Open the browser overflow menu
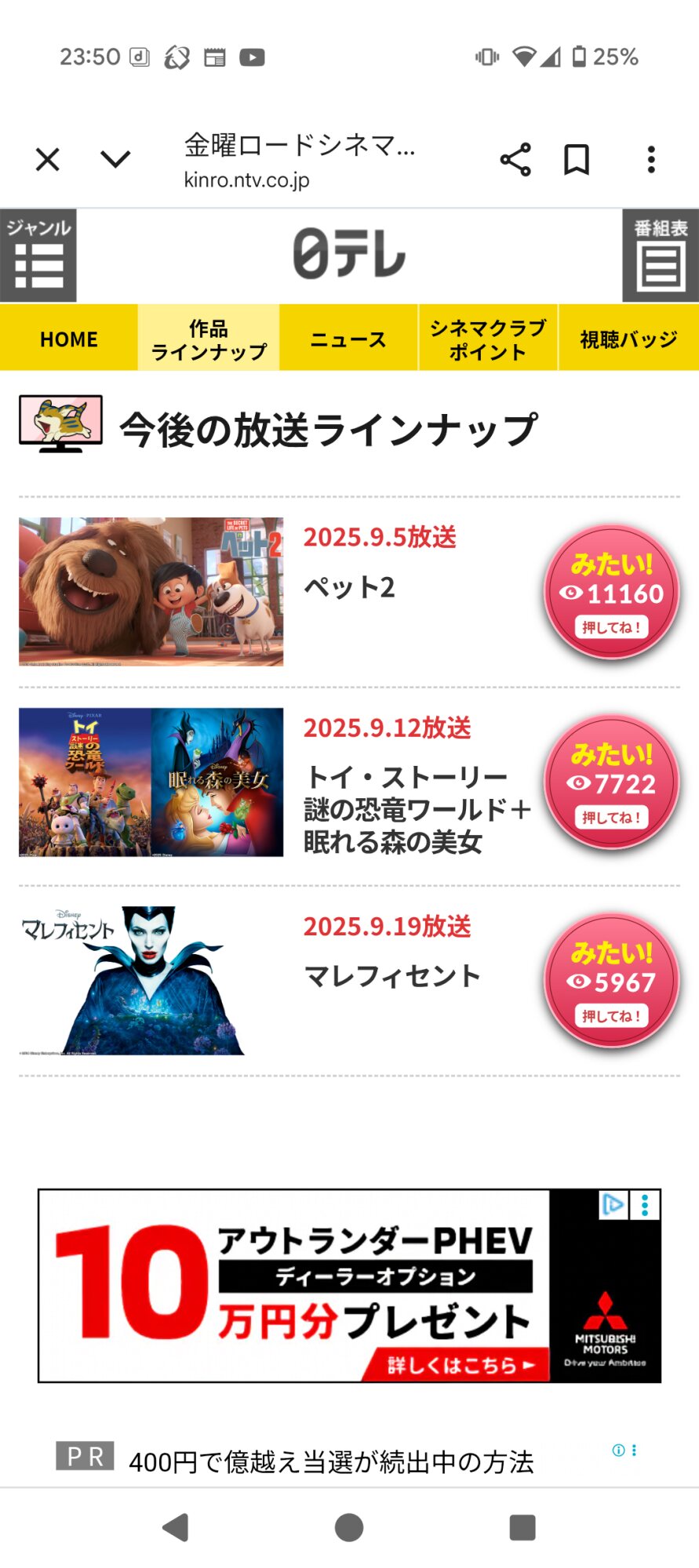699x1568 pixels. pos(650,160)
